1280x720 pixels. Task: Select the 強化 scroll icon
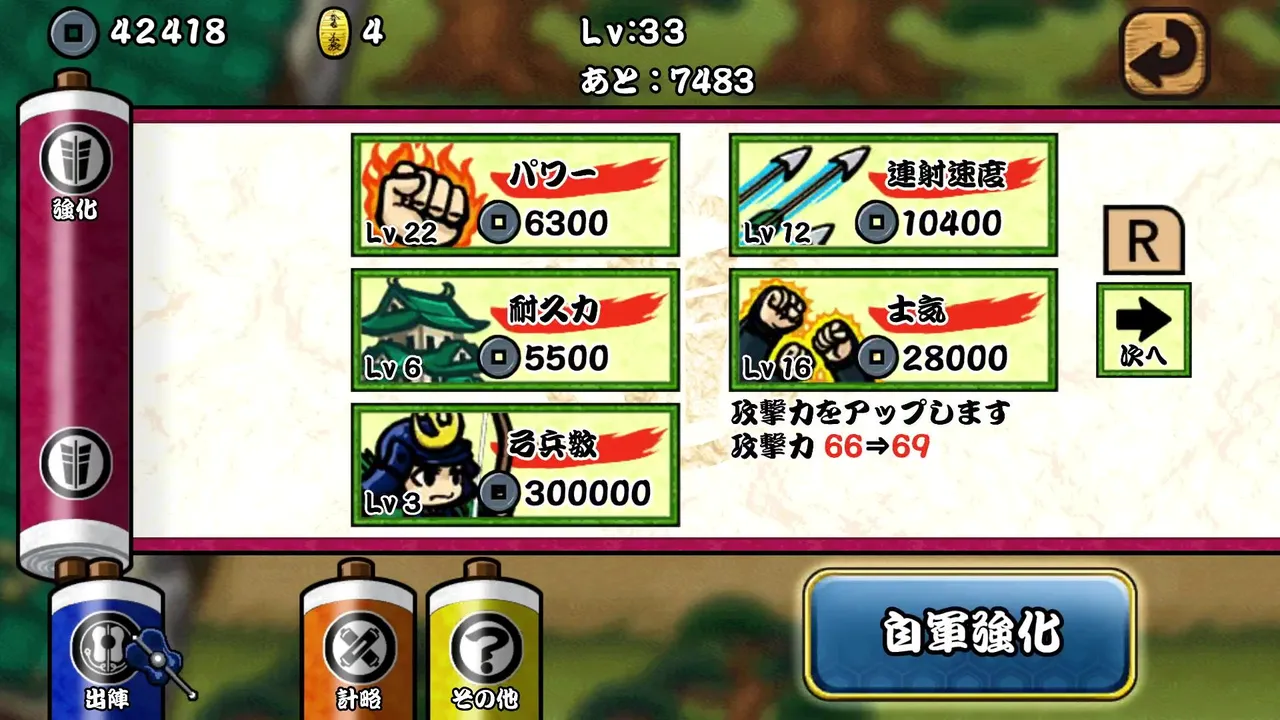[76, 172]
